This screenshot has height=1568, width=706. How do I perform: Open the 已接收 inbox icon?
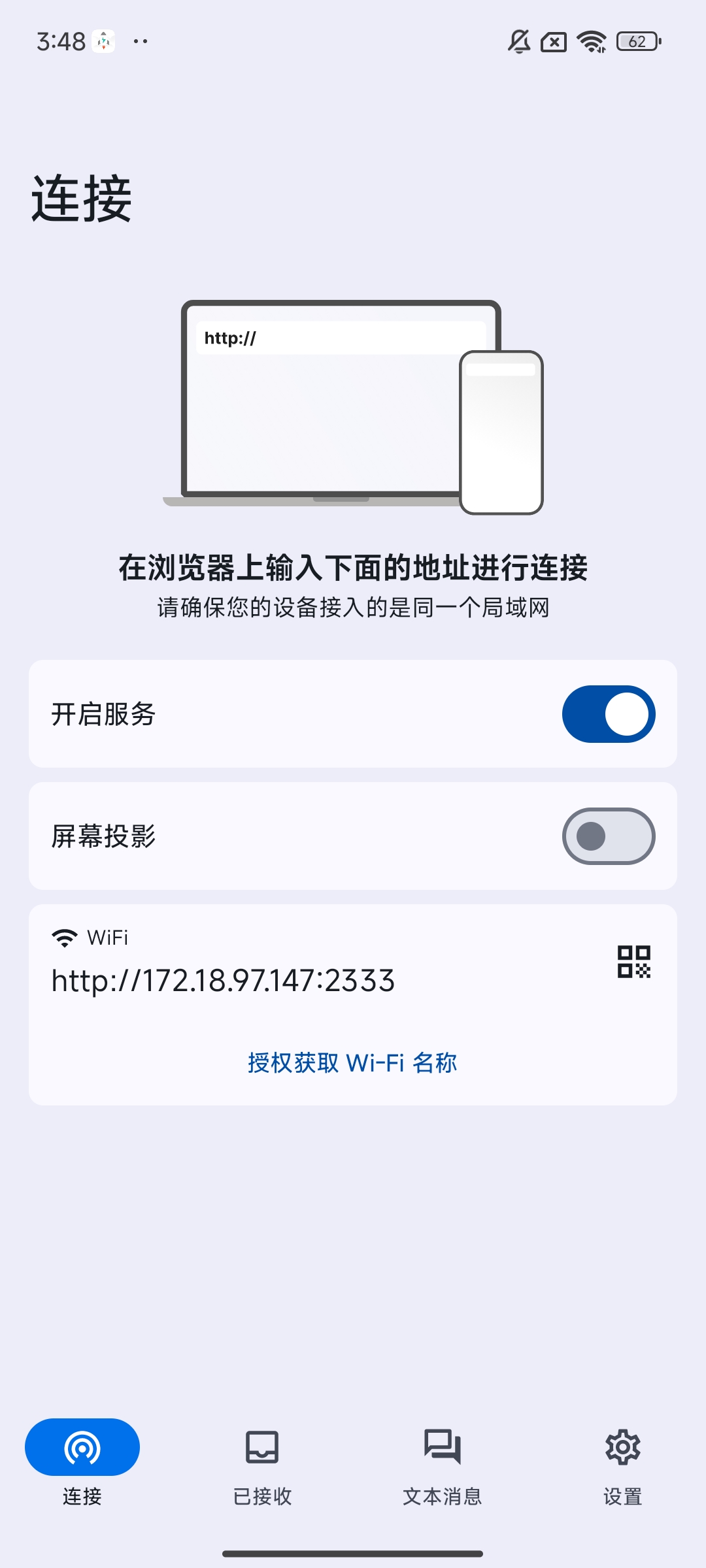(x=261, y=1447)
